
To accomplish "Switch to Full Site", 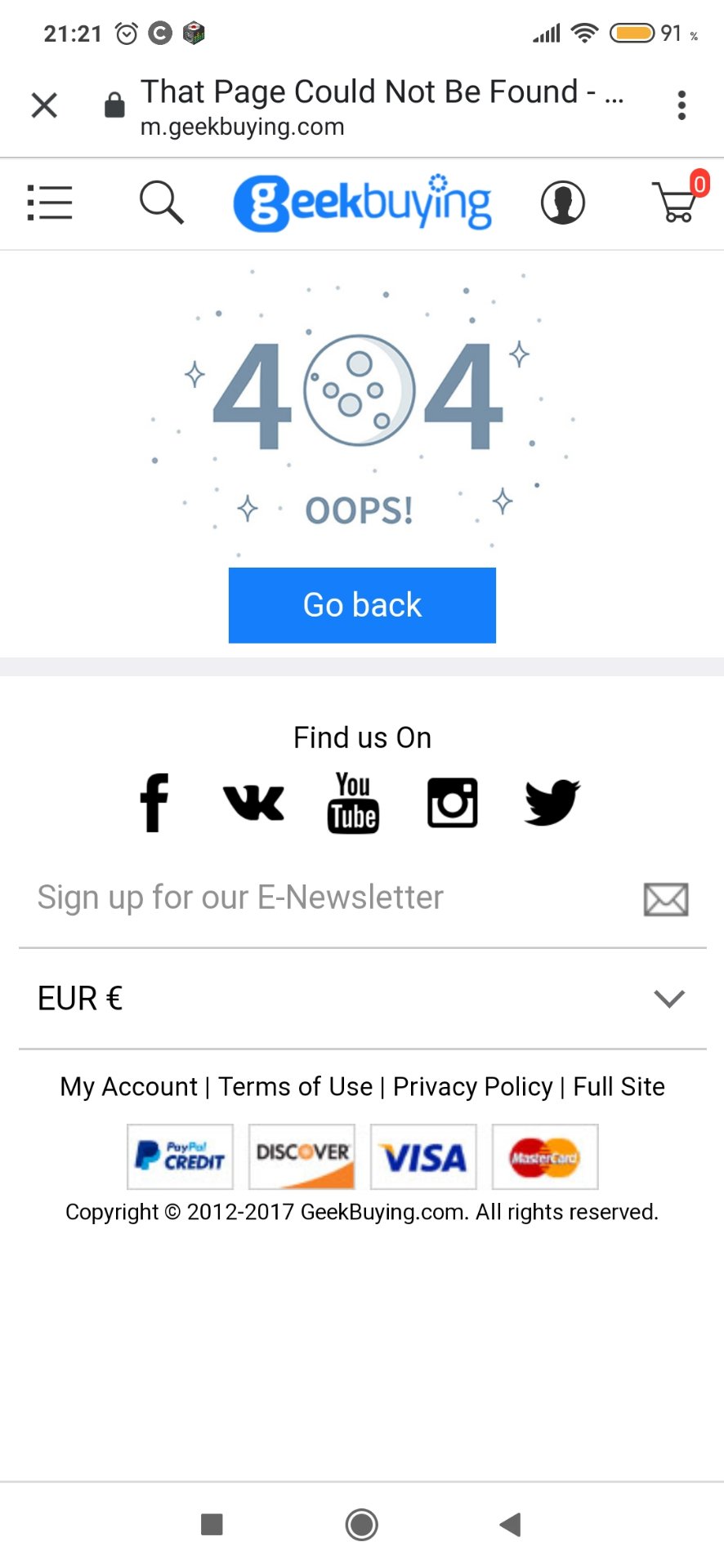I will [x=619, y=1087].
